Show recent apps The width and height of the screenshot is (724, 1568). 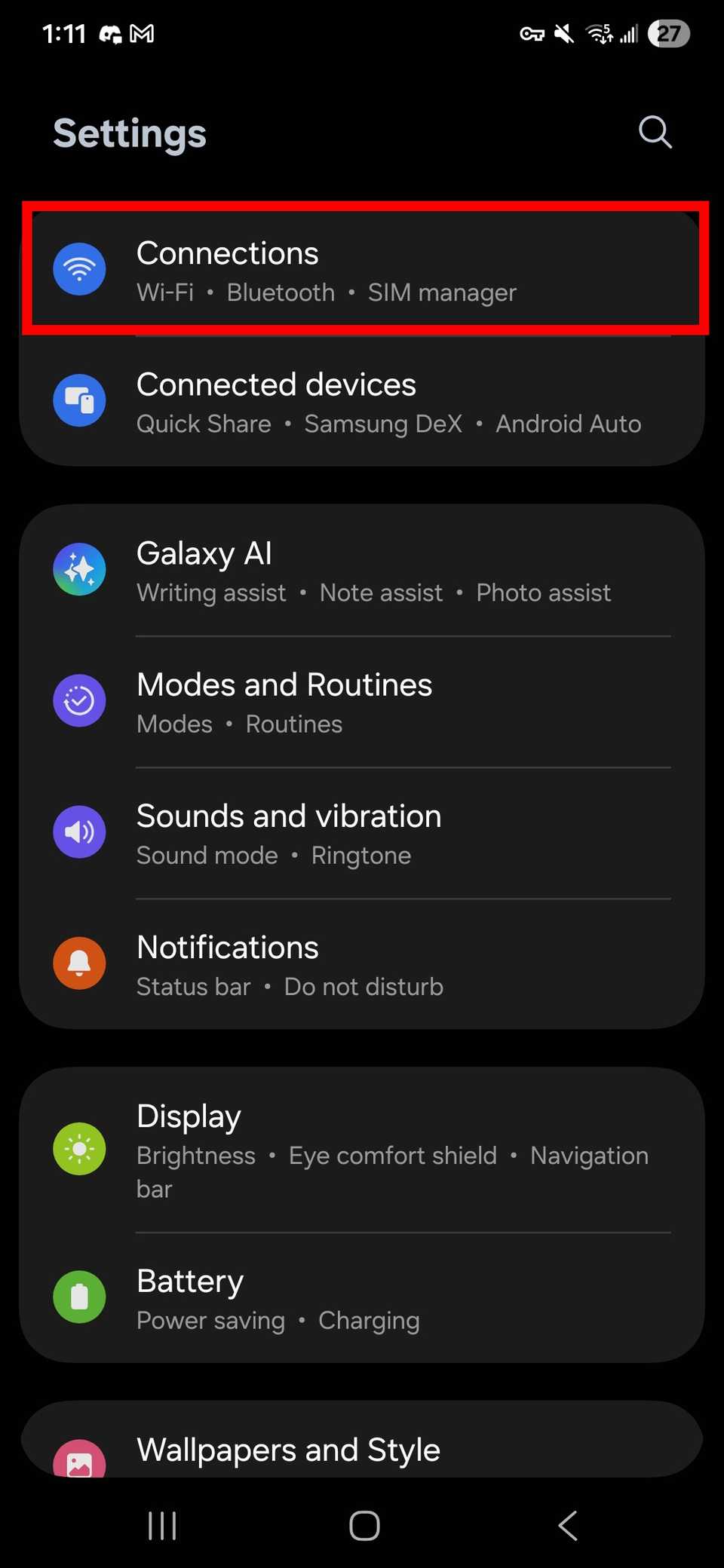click(162, 1526)
